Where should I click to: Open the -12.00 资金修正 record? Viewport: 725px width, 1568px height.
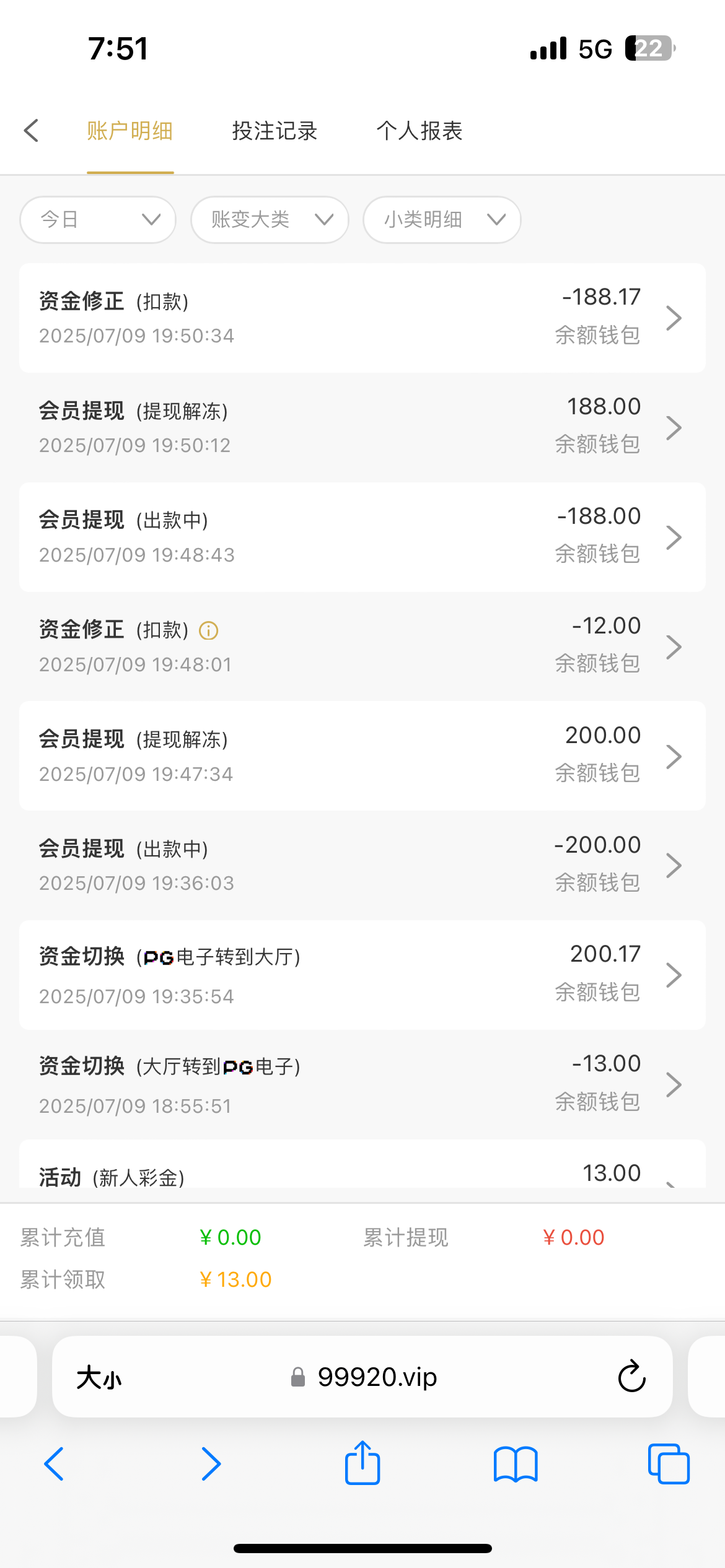(362, 647)
